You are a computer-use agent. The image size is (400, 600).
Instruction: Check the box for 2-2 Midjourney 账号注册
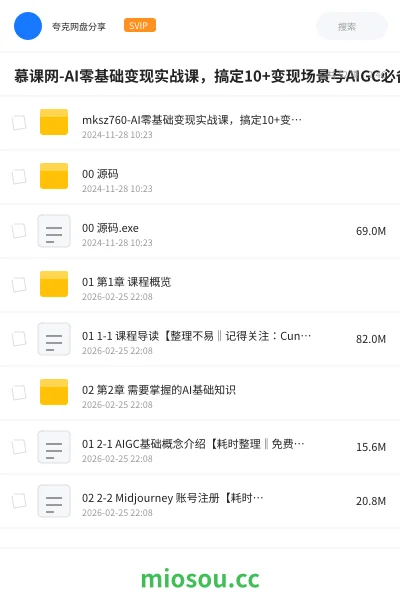point(19,501)
